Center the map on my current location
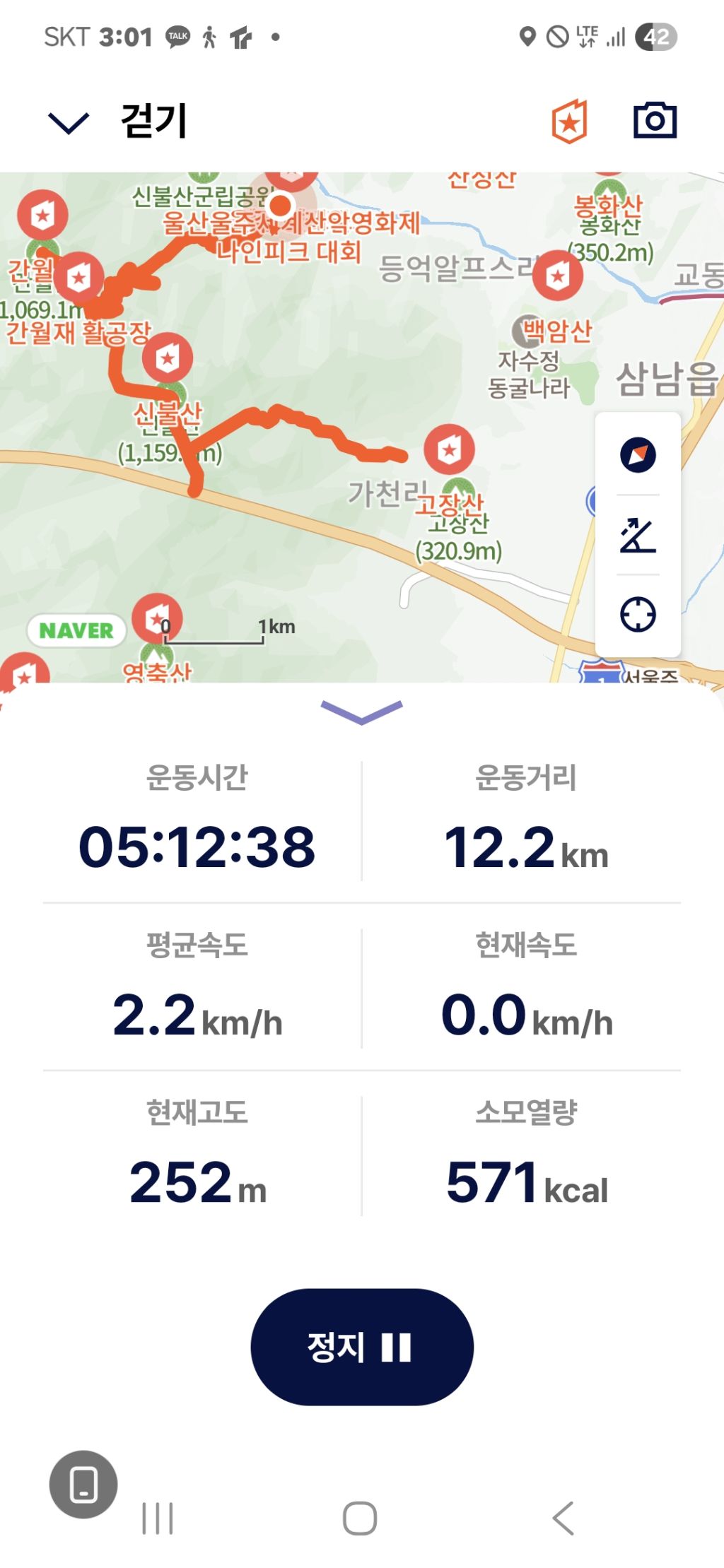Screen dimensions: 724x1568 [638, 614]
